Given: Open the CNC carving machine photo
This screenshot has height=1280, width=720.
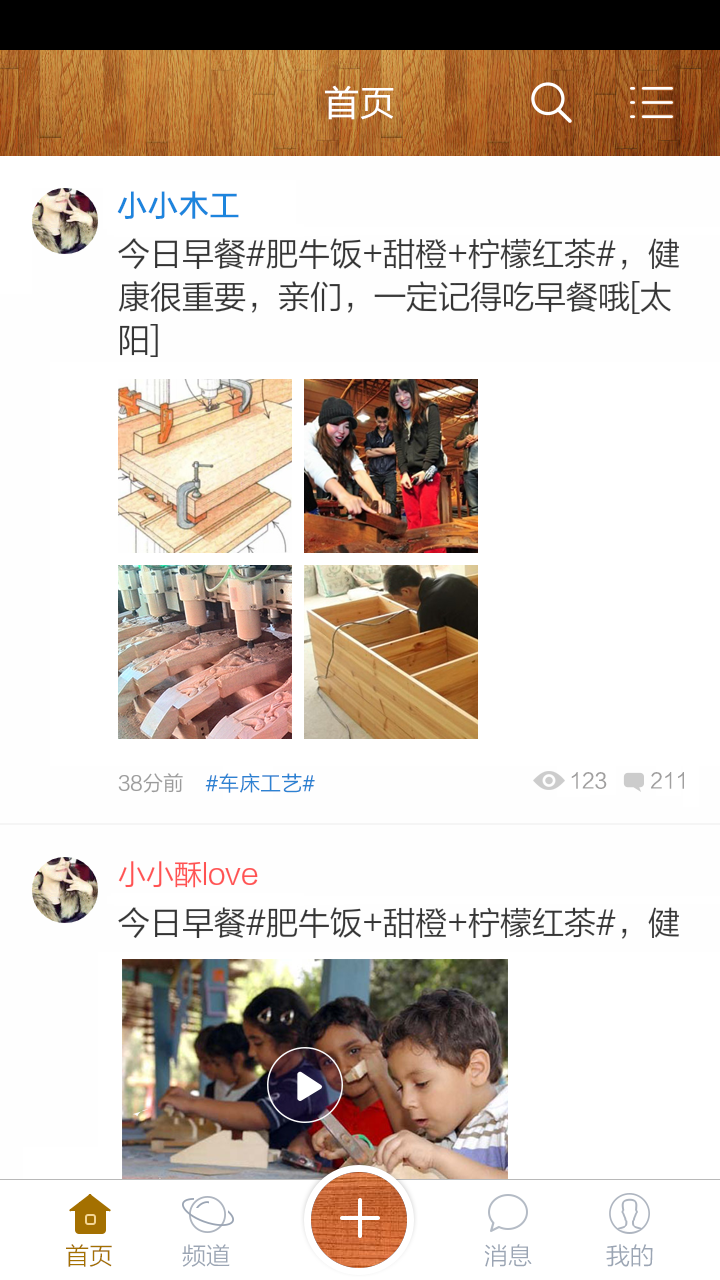Looking at the screenshot, I should tap(205, 652).
